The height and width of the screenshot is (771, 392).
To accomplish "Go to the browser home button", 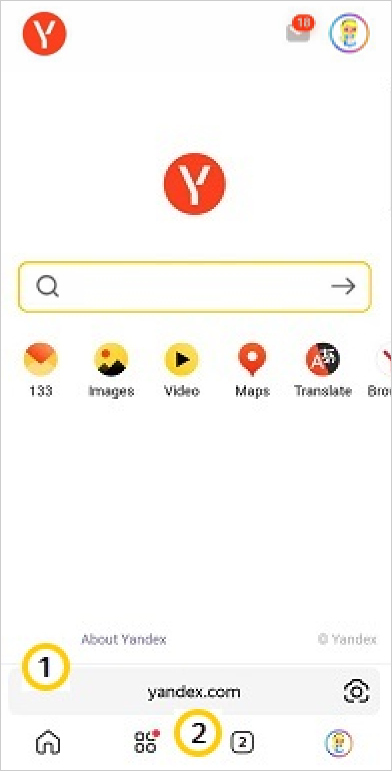I will click(x=48, y=742).
